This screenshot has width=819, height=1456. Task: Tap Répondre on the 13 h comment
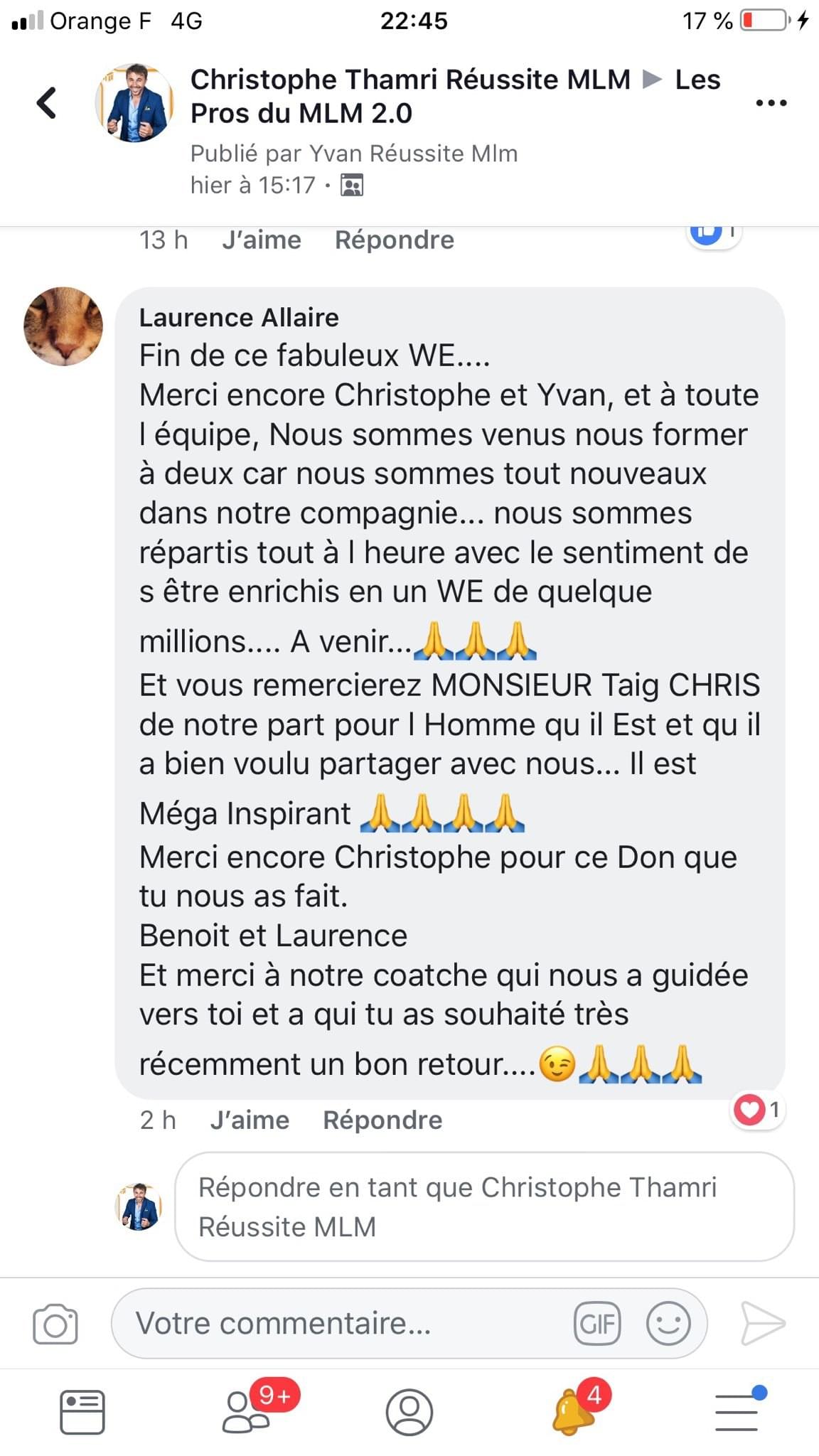394,240
